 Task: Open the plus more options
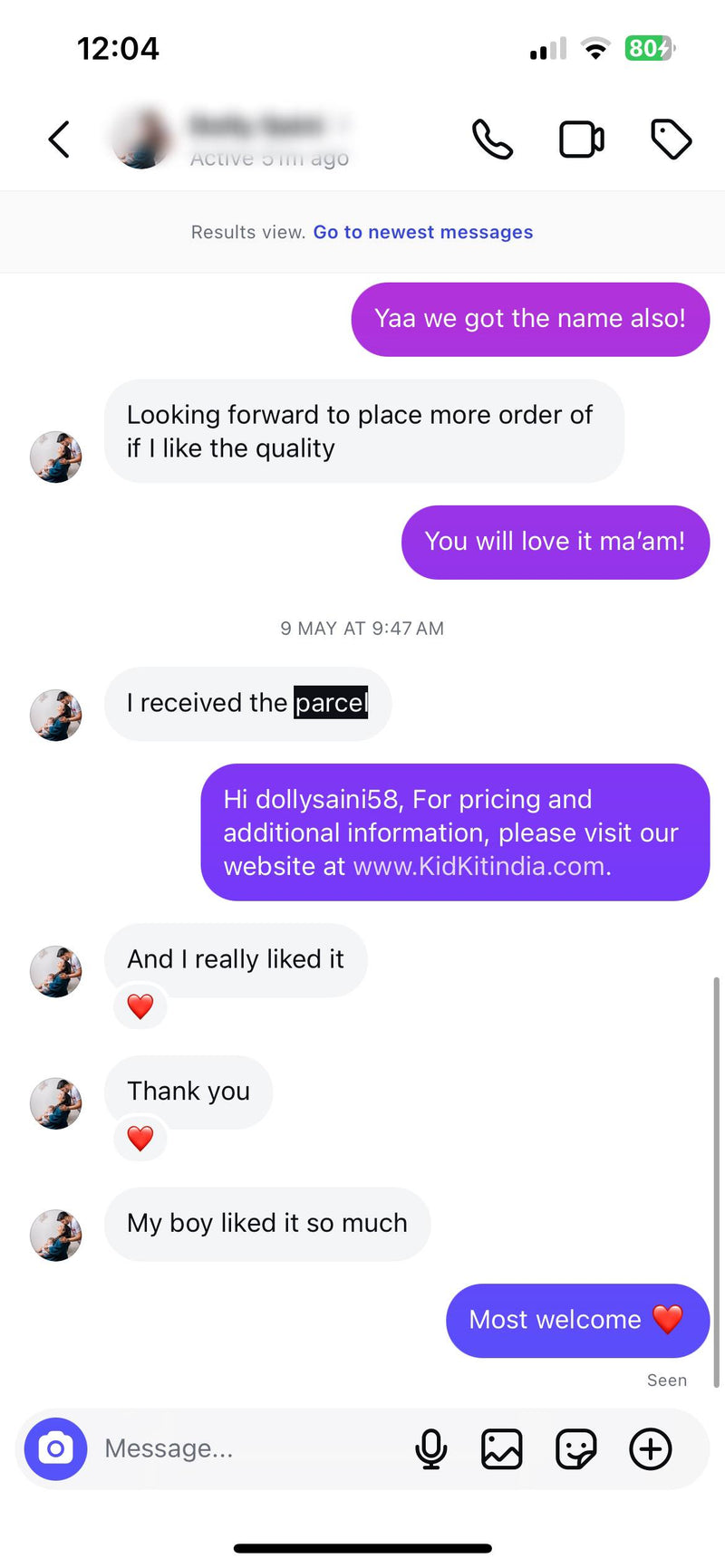650,1448
